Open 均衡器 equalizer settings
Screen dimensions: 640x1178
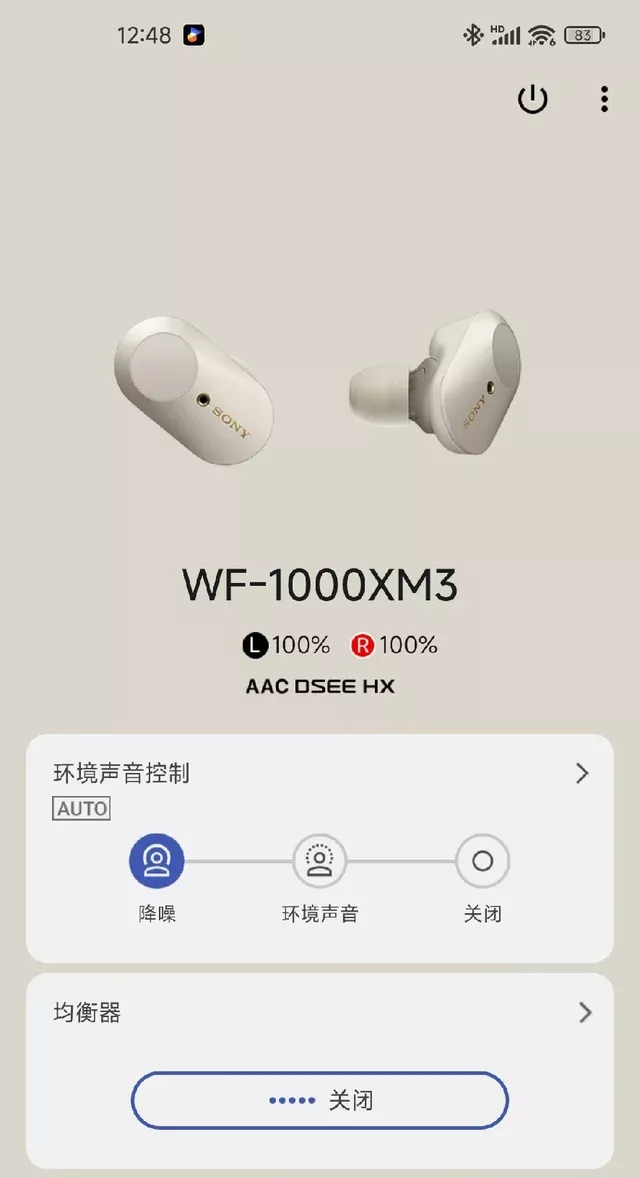tap(584, 1013)
